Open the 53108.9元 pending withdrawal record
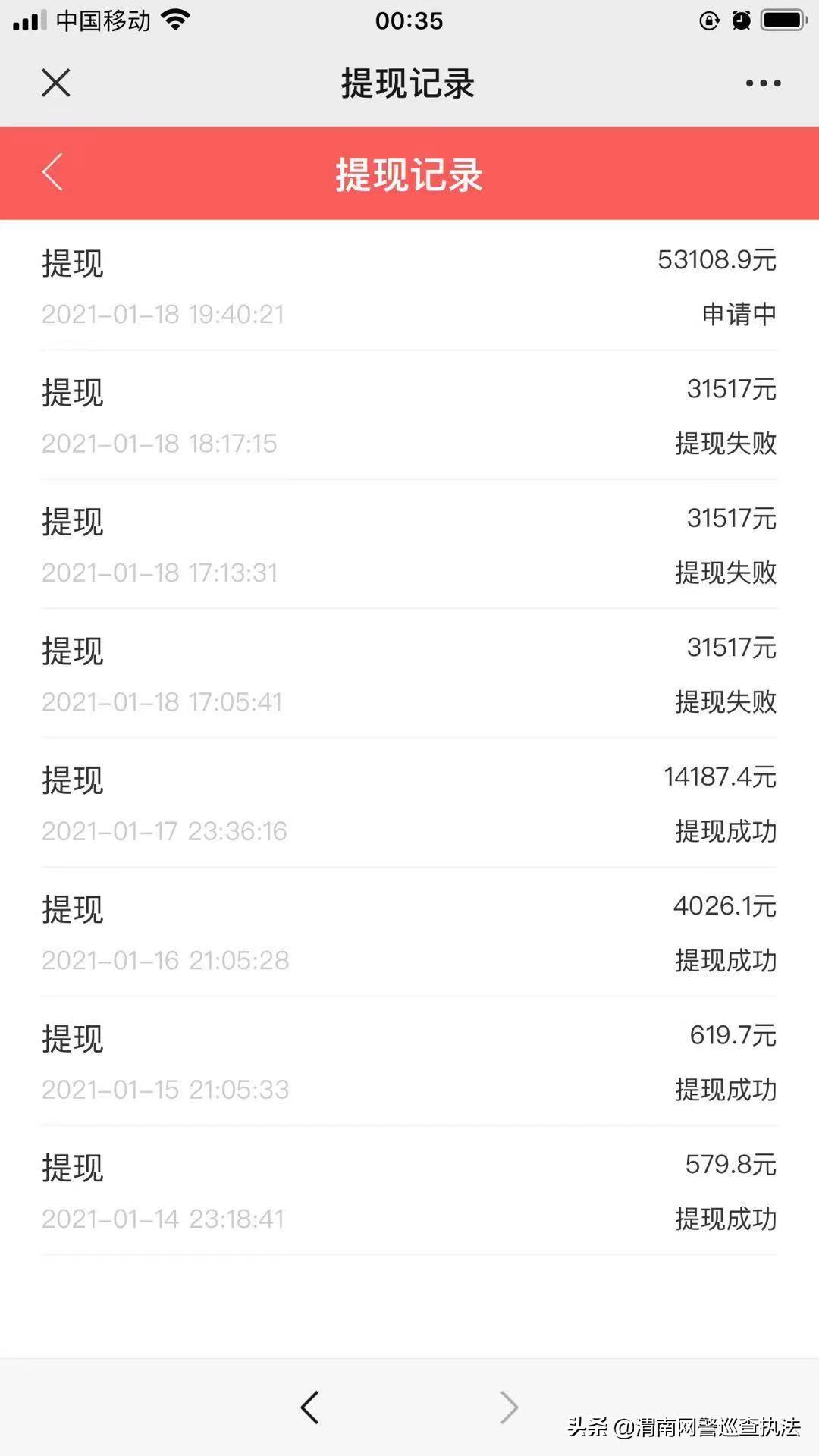 coord(409,288)
